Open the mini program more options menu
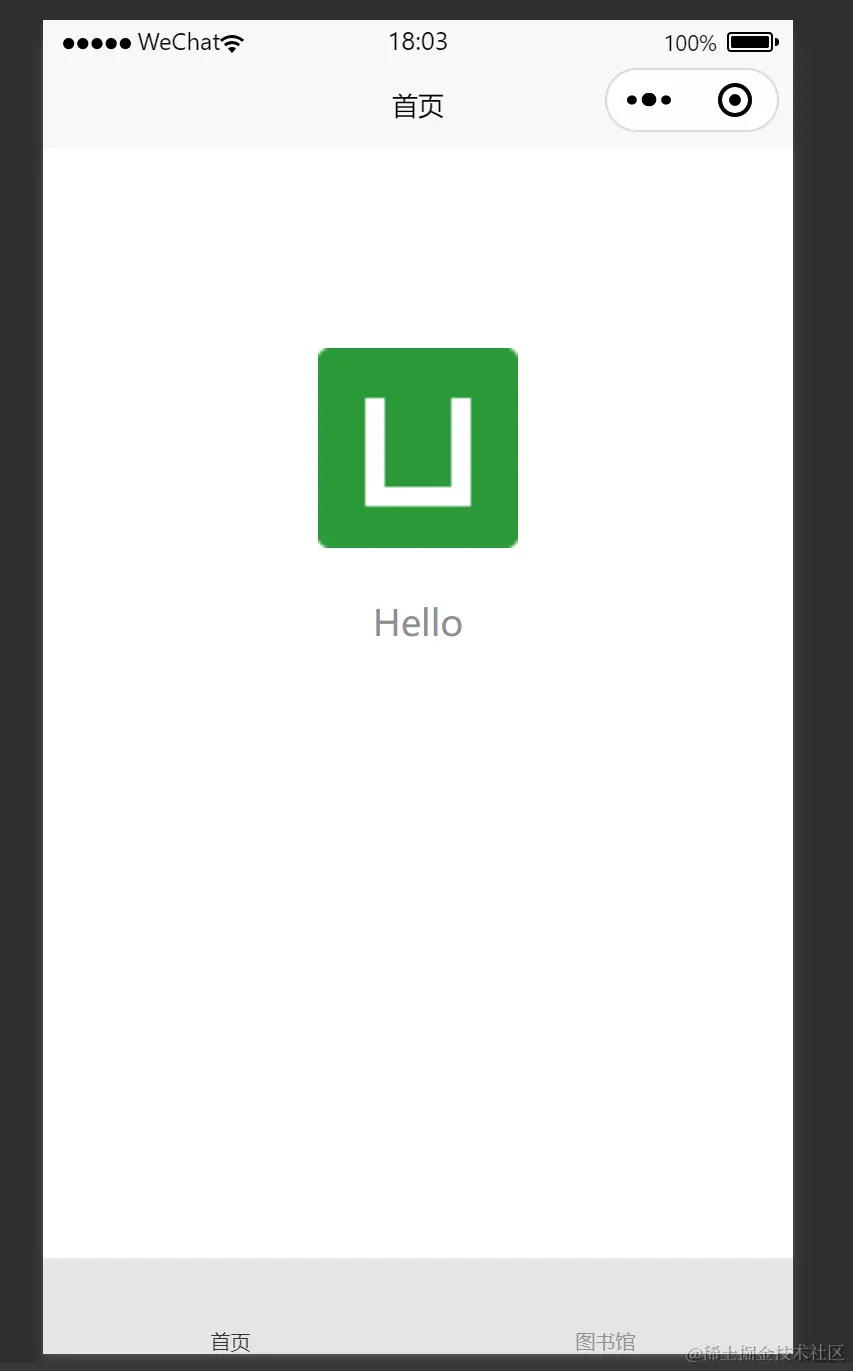This screenshot has width=853, height=1371. 649,100
